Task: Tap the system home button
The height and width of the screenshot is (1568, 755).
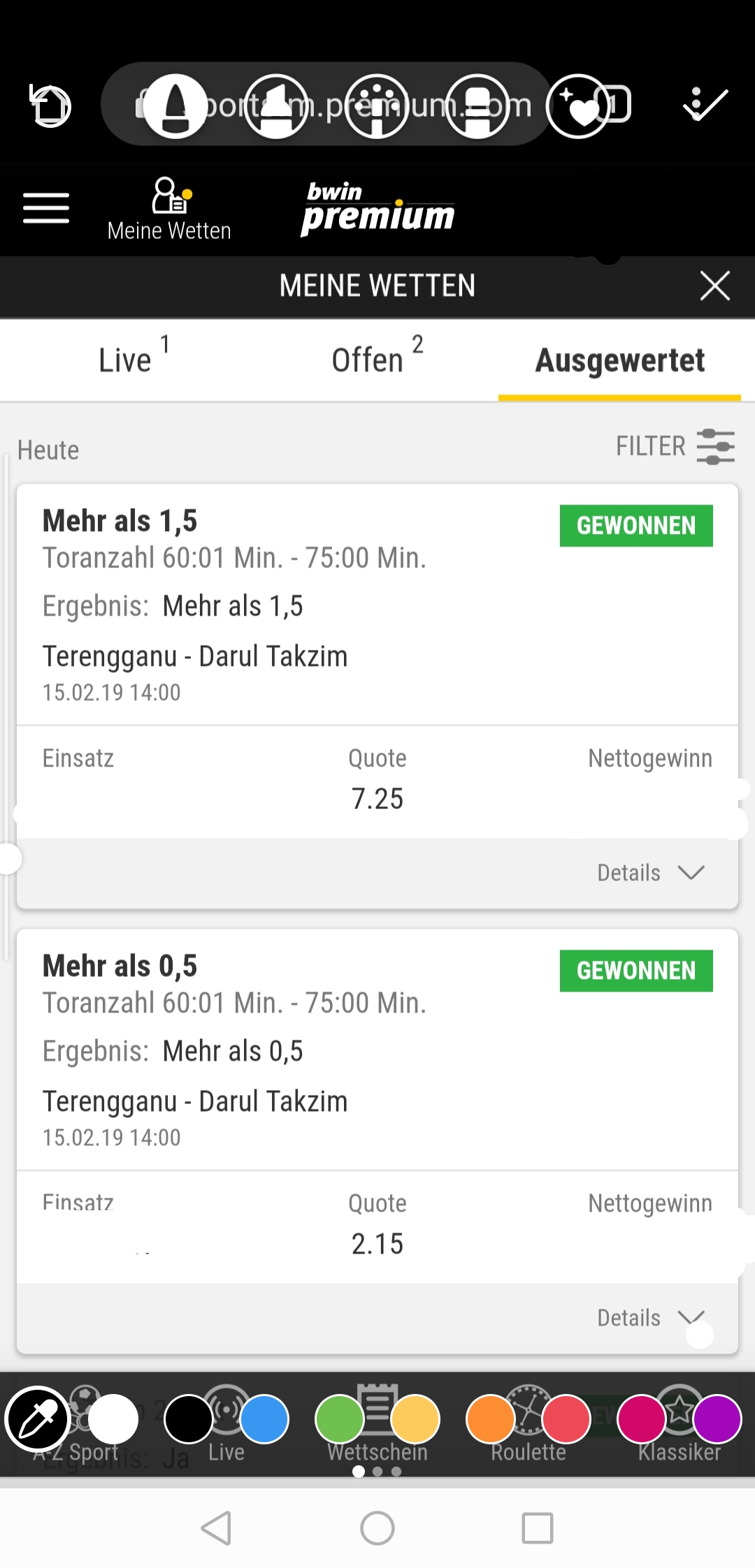Action: coord(377,1528)
